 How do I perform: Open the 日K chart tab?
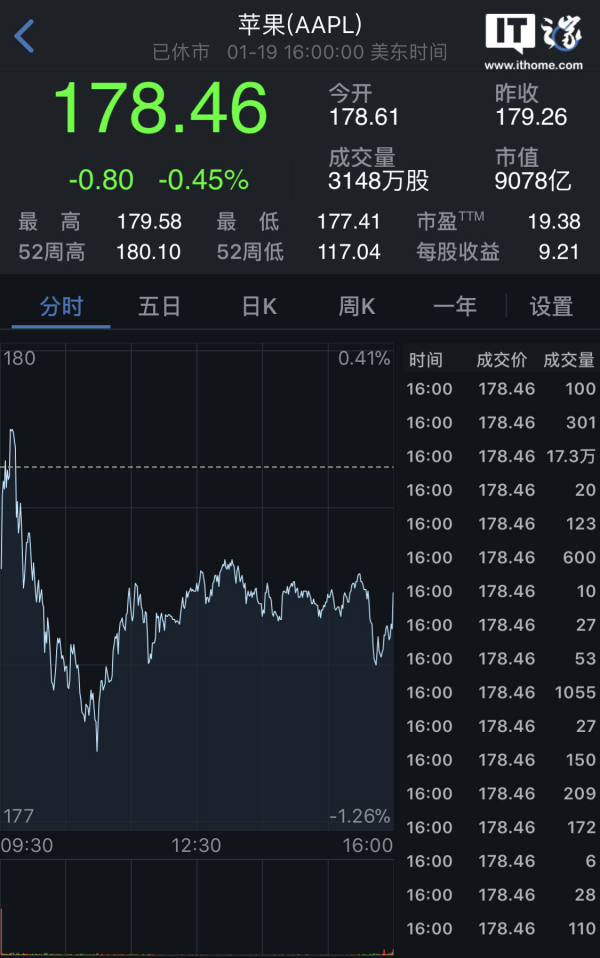point(259,306)
